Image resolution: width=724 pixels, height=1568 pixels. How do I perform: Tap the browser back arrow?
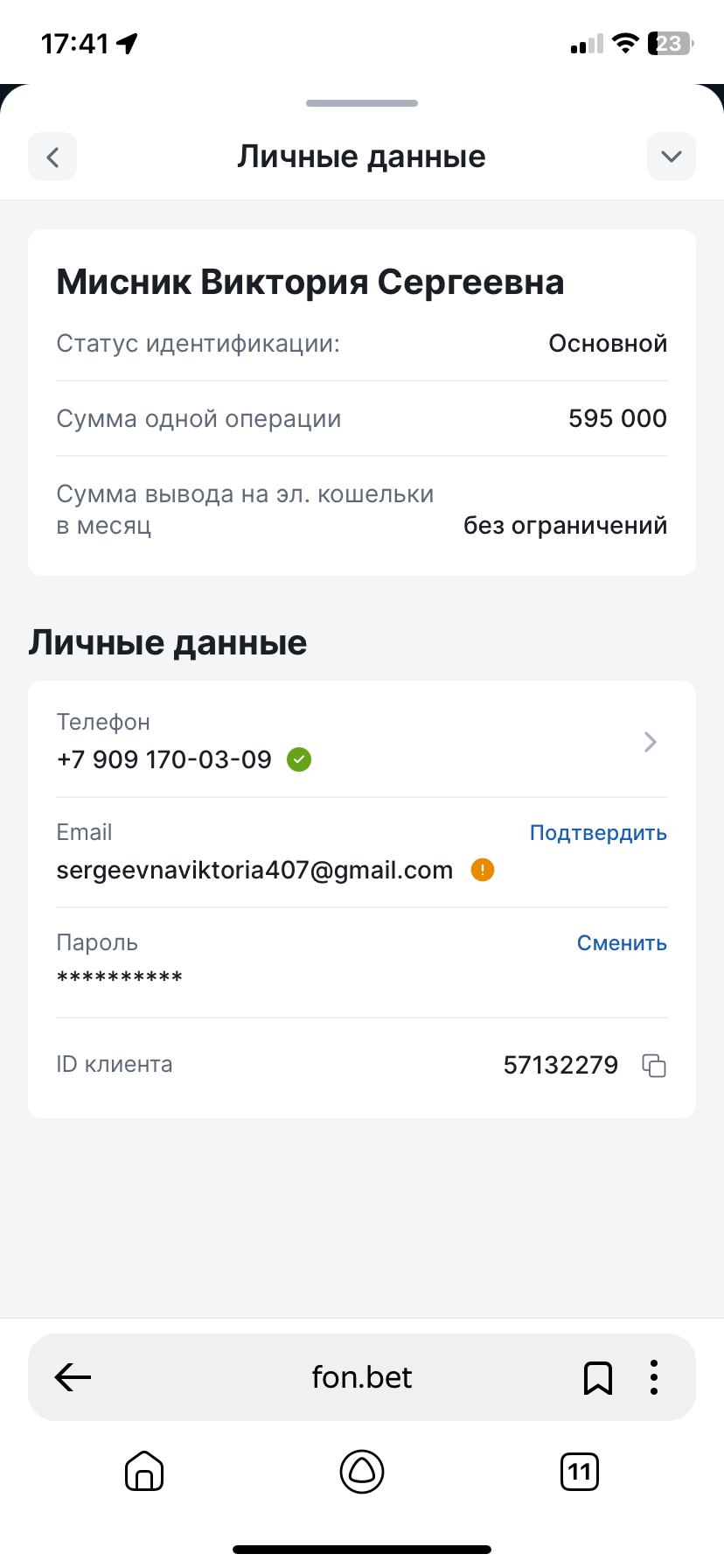point(73,1377)
